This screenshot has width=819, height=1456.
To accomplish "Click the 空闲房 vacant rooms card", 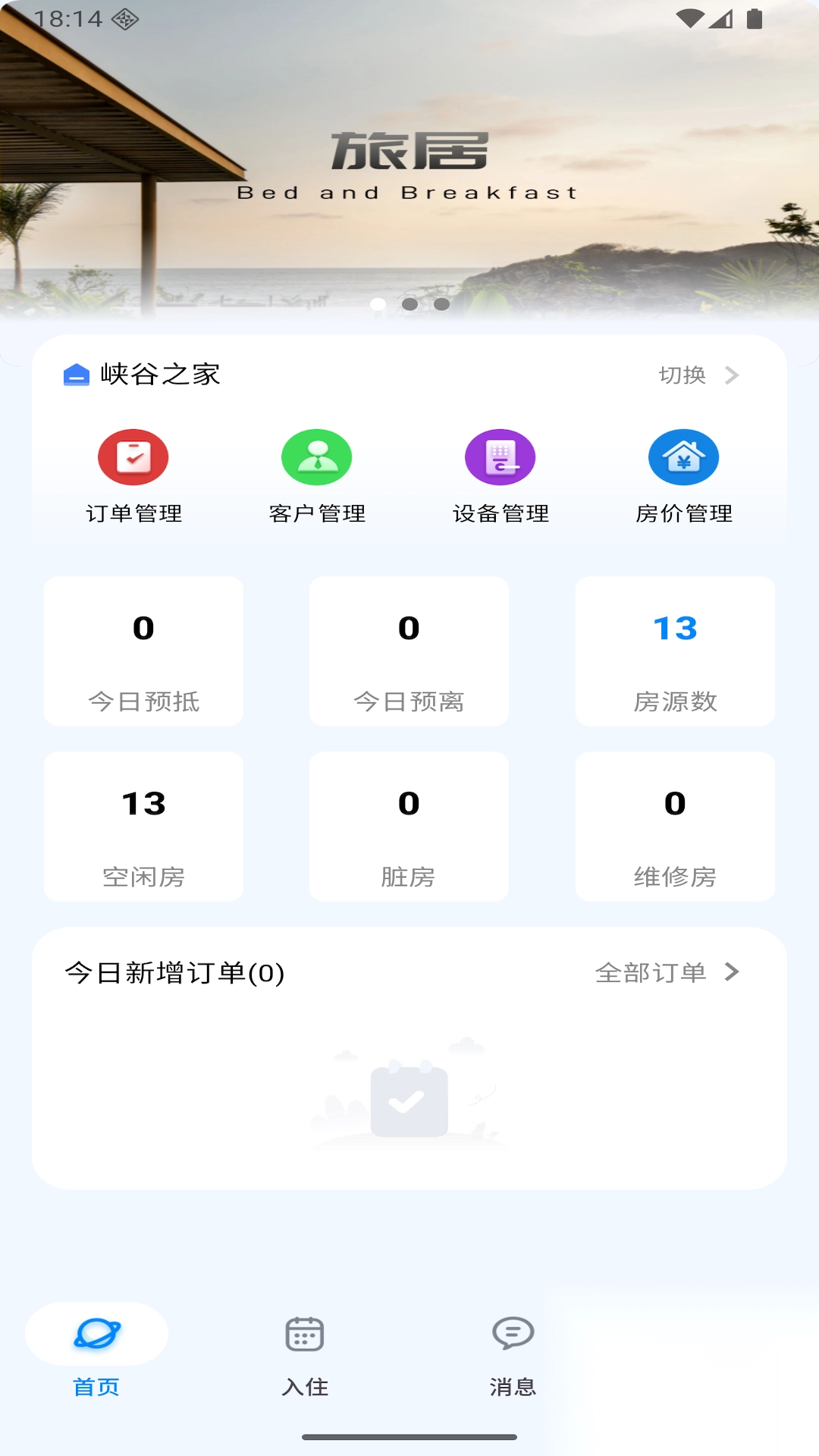I will point(143,827).
